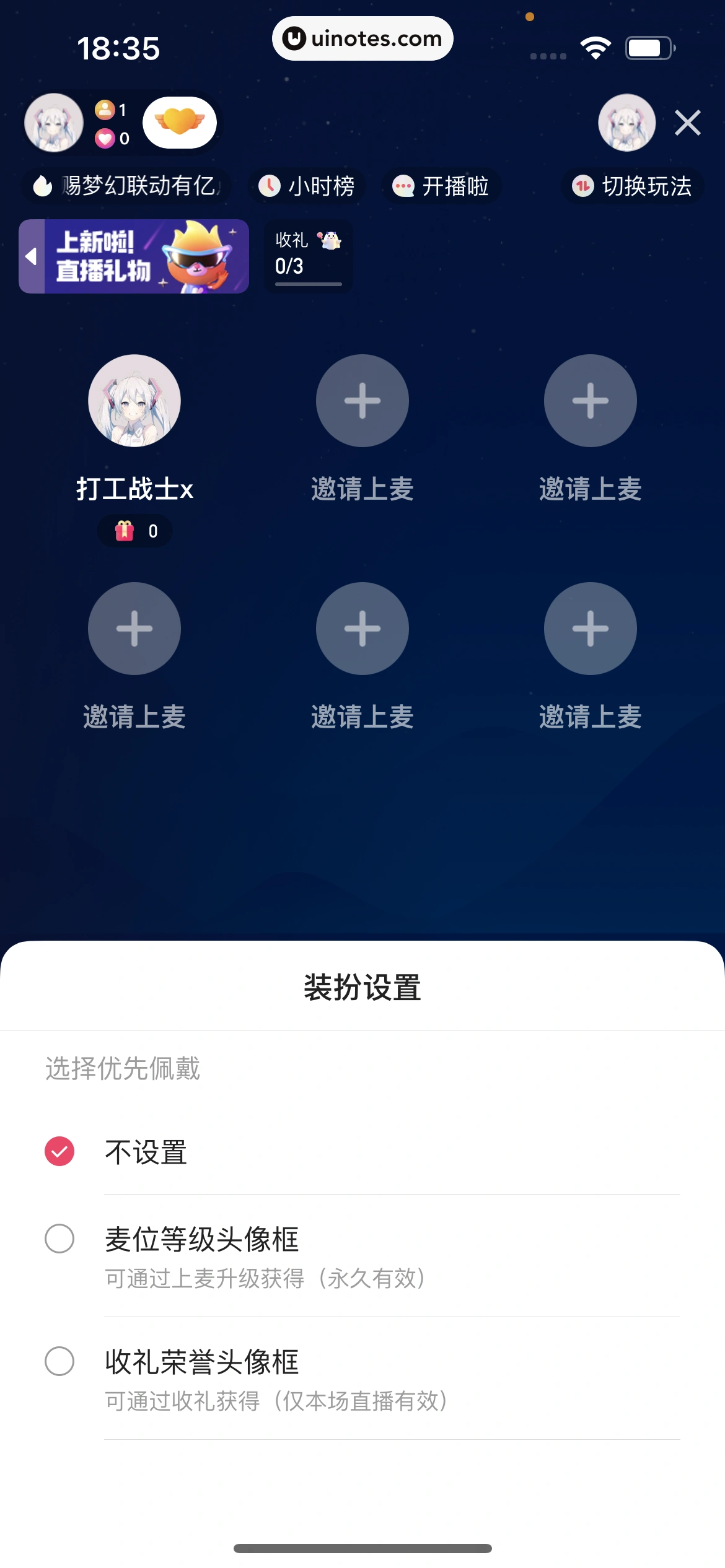Open 打工战士x profile avatar

(134, 401)
